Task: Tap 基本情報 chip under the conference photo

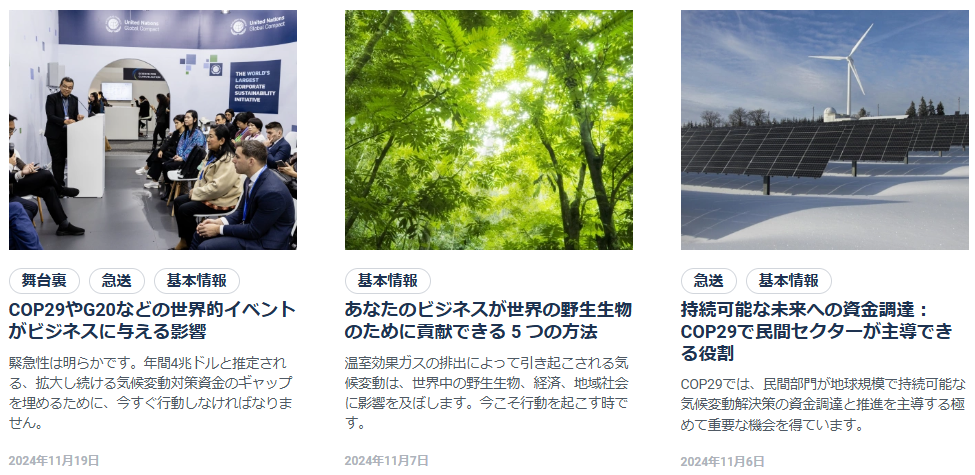Action: [197, 281]
